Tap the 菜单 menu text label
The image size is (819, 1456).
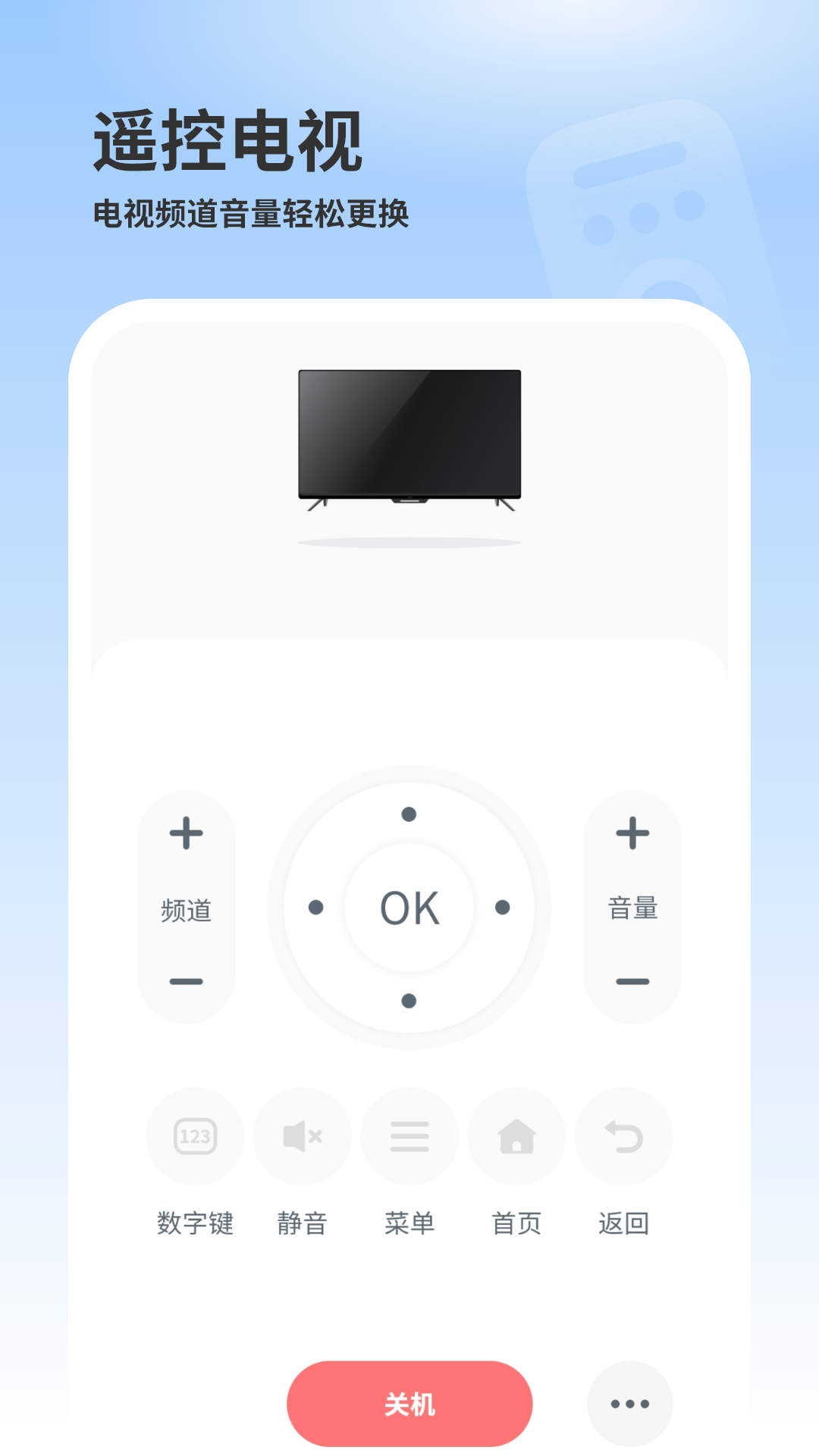409,1221
